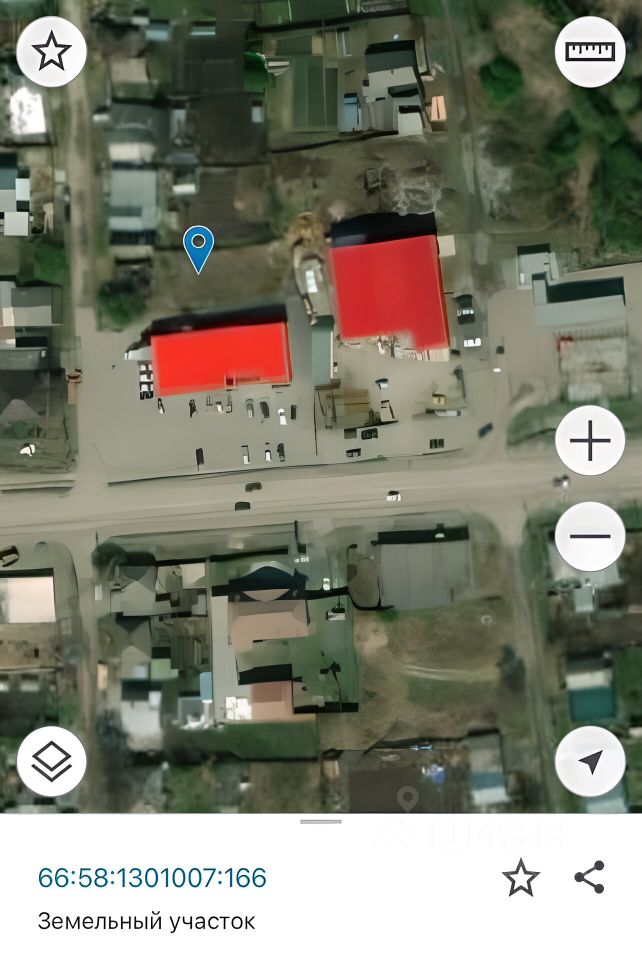Open cadastral number 66:58:1301007:166 details
642x960 pixels.
[152, 879]
